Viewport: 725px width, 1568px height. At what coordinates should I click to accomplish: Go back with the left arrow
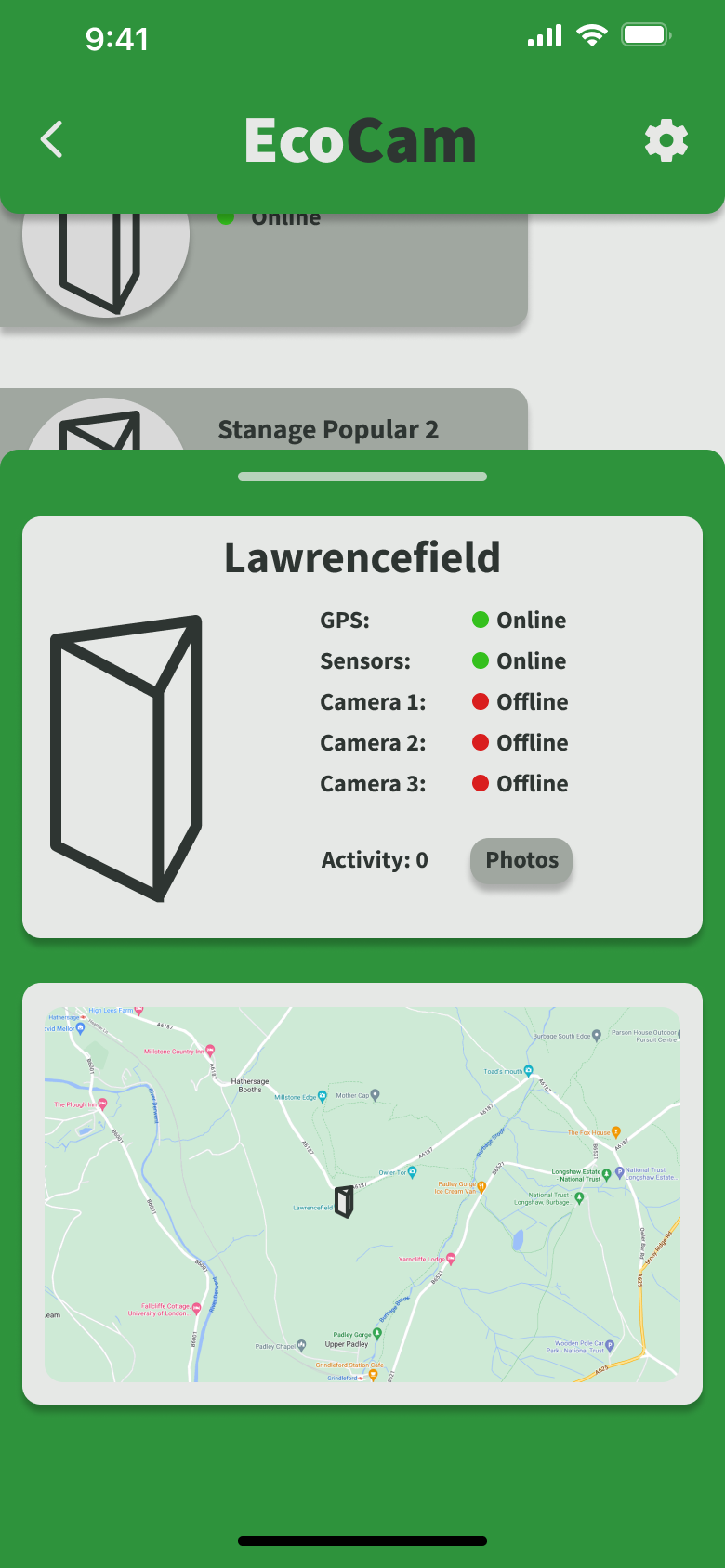pyautogui.click(x=52, y=139)
